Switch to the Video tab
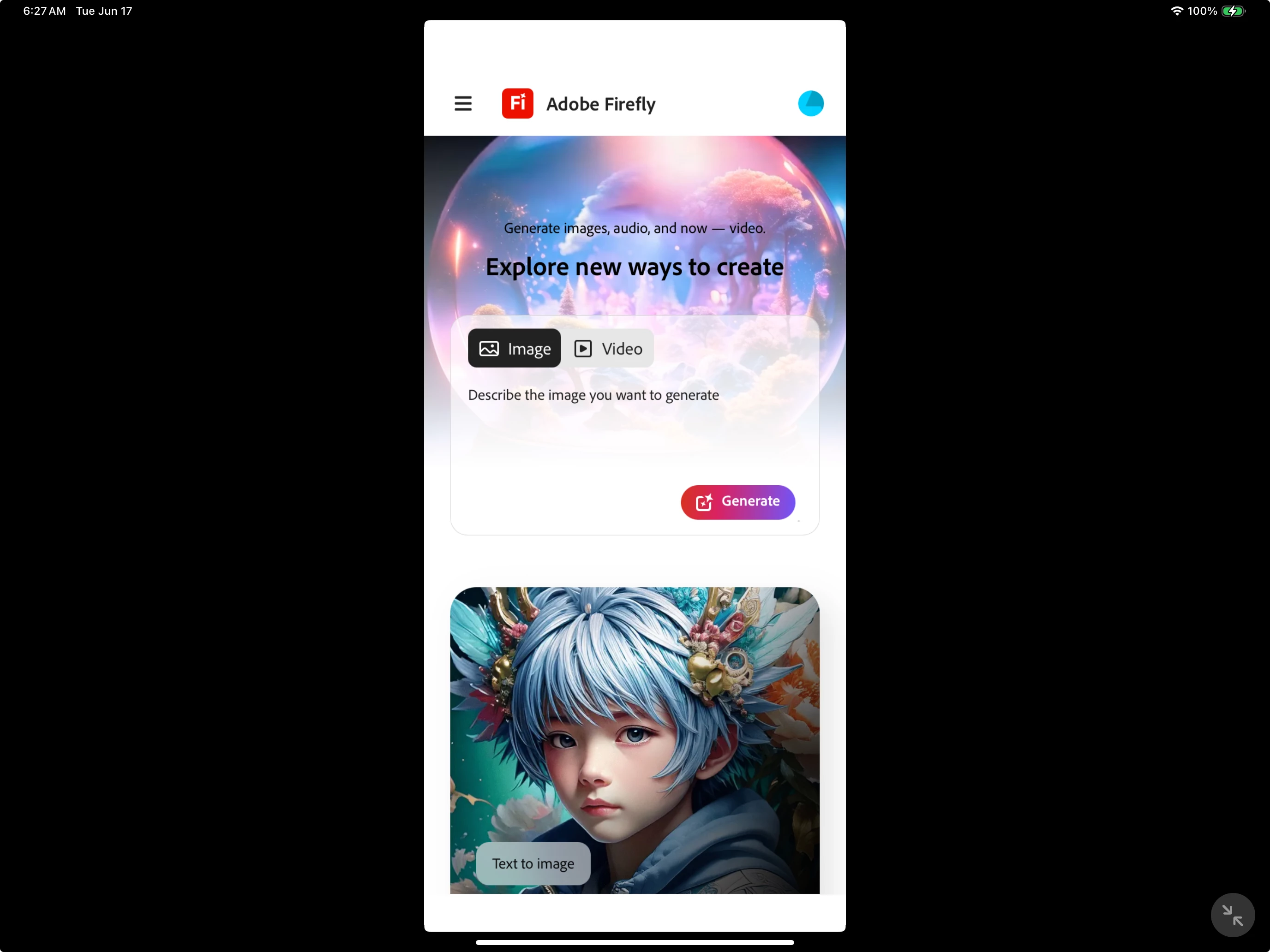Screen dimensions: 1270x952 (608, 348)
